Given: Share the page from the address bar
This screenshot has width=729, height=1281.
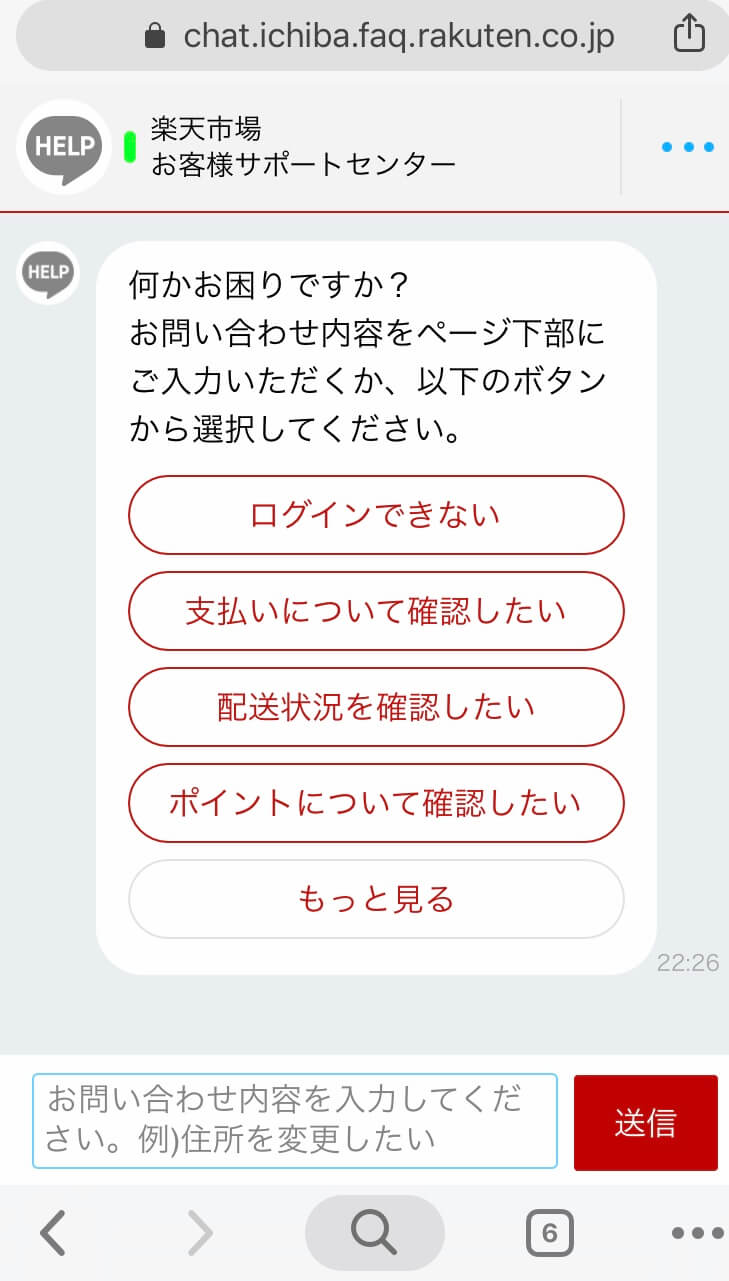Looking at the screenshot, I should (689, 36).
